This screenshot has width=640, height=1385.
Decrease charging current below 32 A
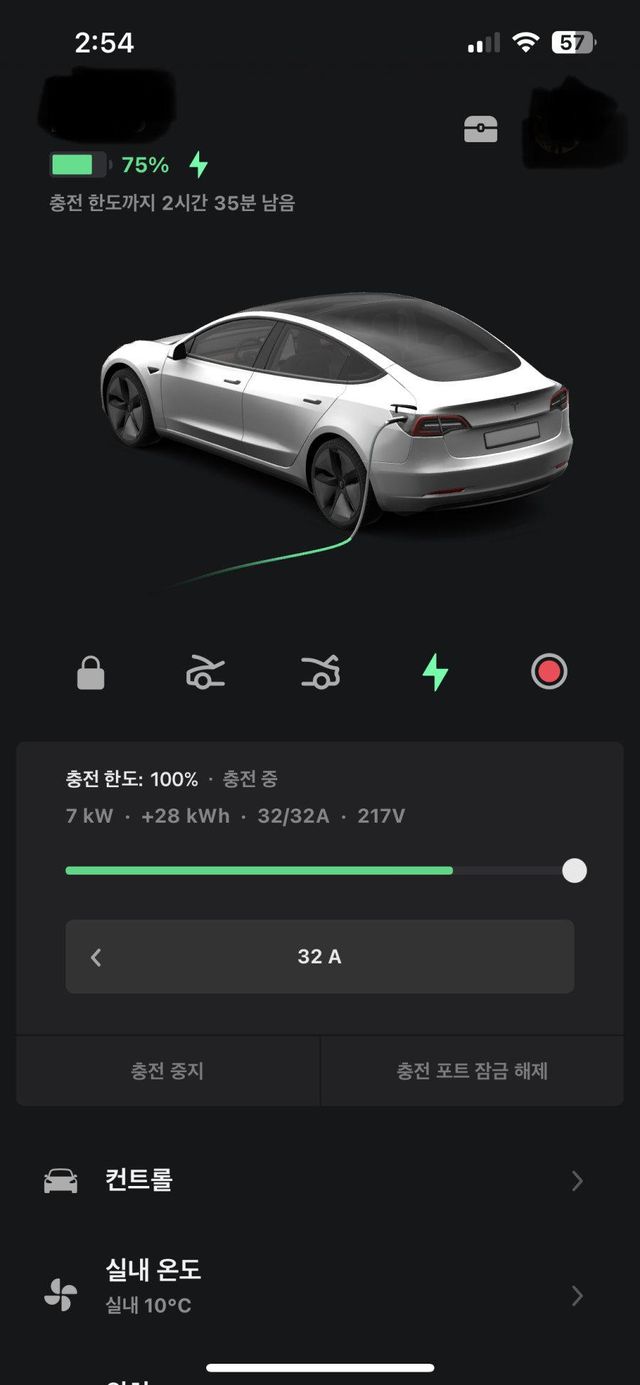(x=96, y=957)
